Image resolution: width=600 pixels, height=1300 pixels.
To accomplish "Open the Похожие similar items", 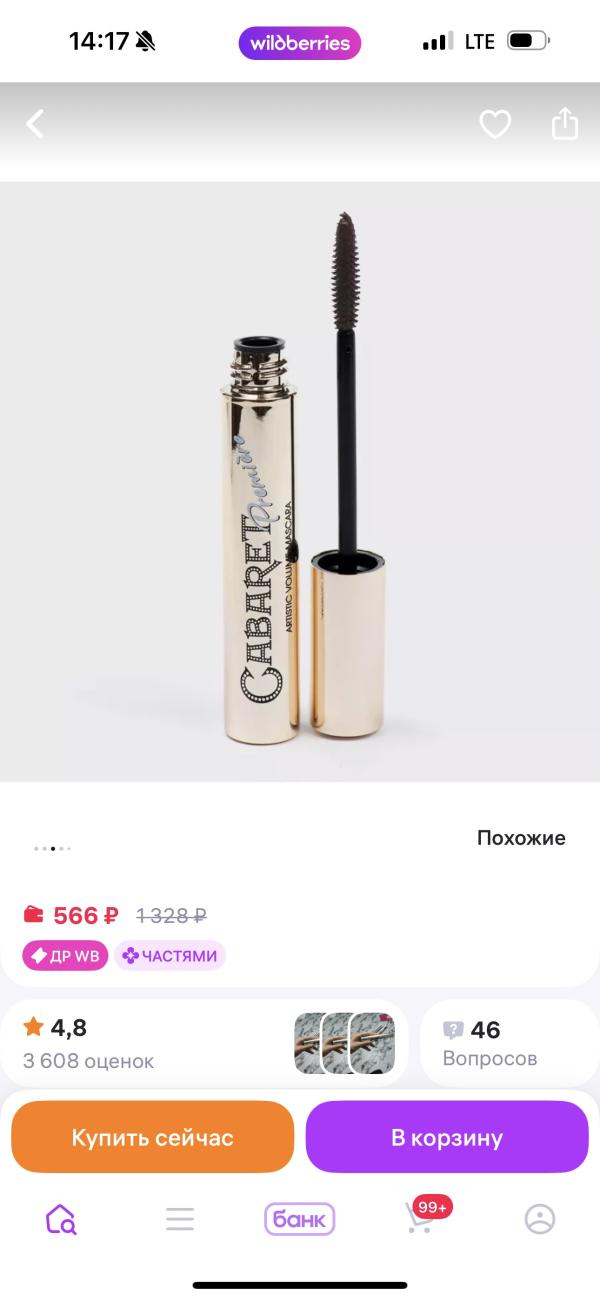I will (x=521, y=838).
